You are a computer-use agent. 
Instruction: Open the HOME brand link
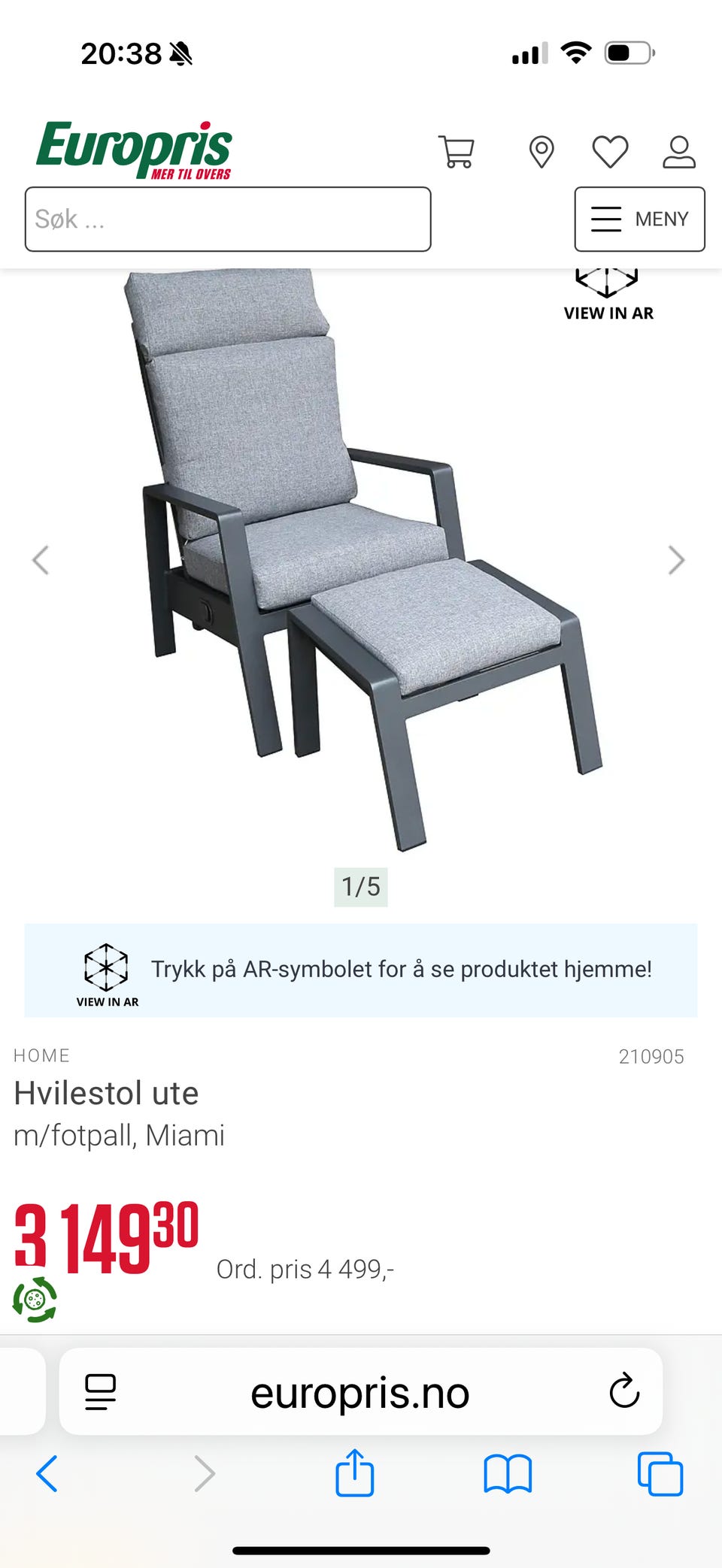(41, 1055)
